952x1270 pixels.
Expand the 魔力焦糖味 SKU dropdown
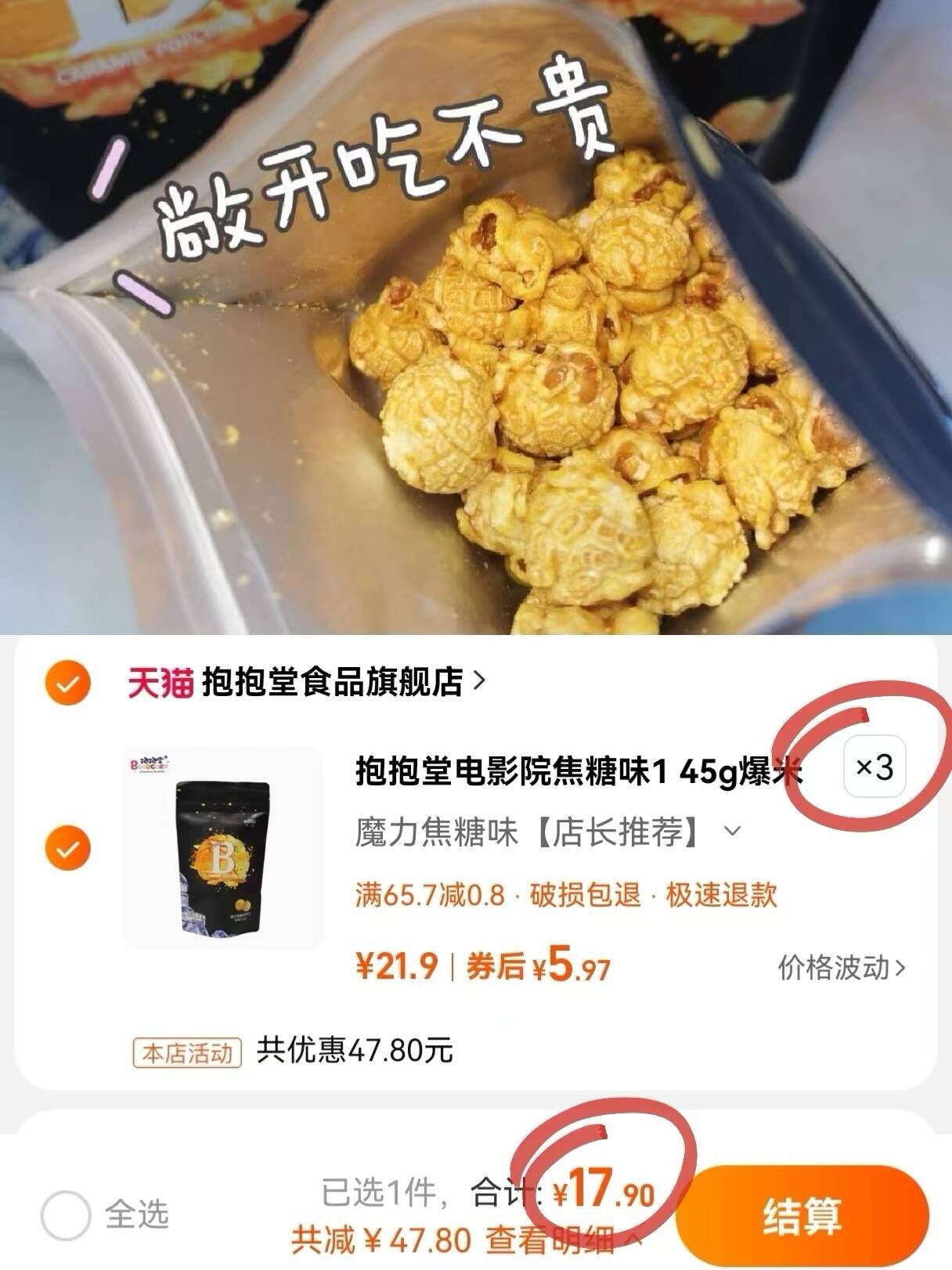point(728,834)
